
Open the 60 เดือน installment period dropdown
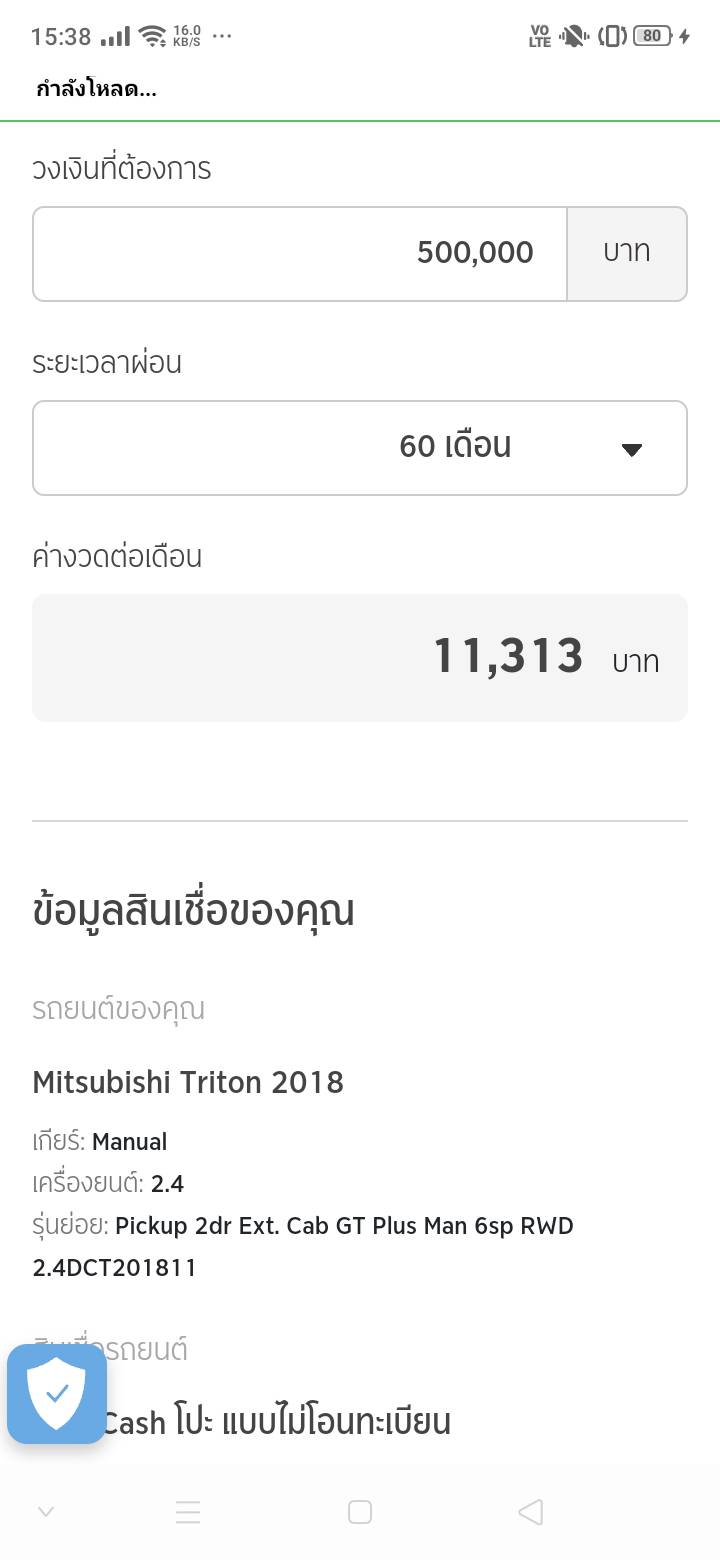click(x=360, y=448)
